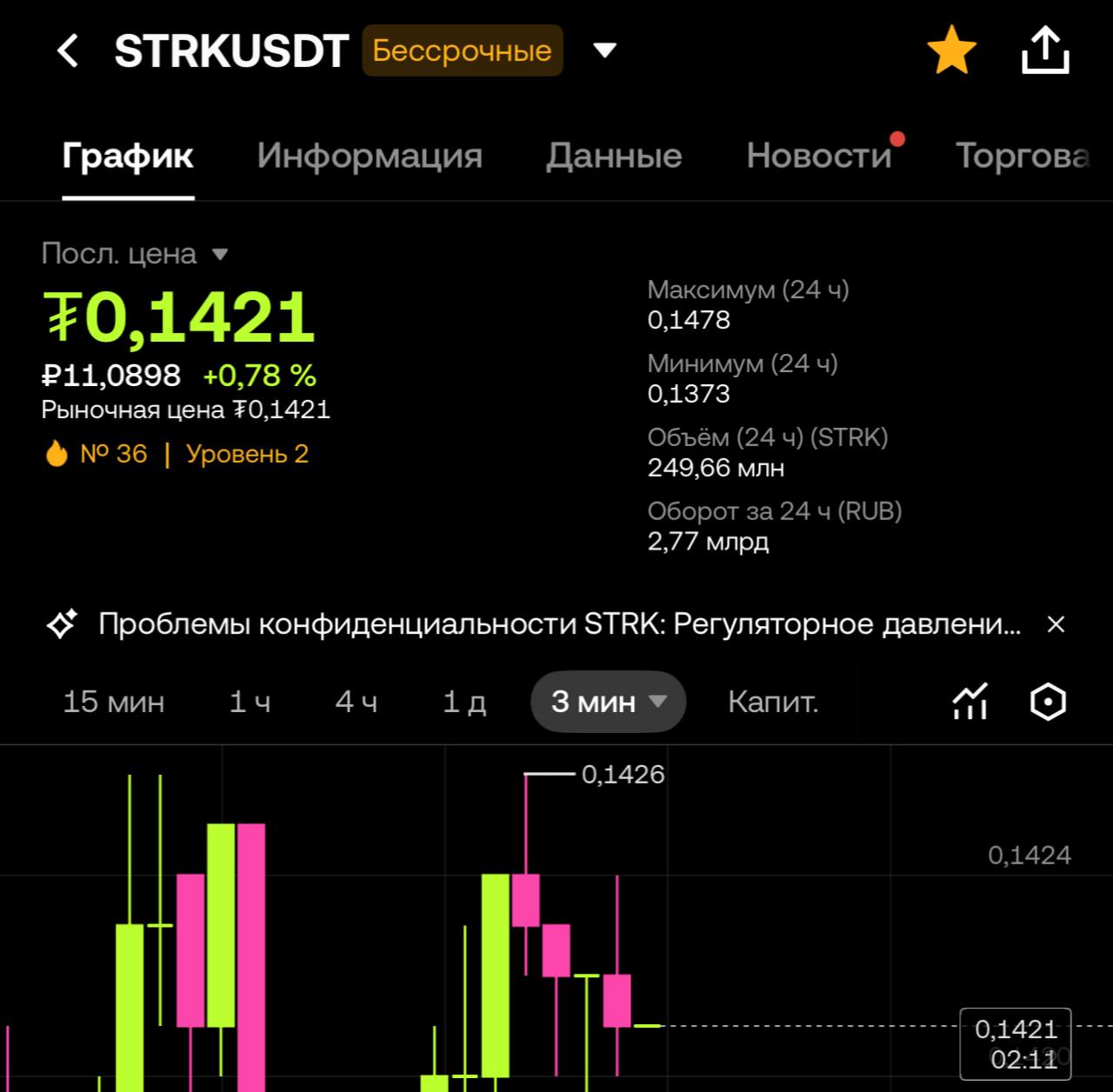Open the Данные tab
Image resolution: width=1113 pixels, height=1092 pixels.
[x=614, y=156]
